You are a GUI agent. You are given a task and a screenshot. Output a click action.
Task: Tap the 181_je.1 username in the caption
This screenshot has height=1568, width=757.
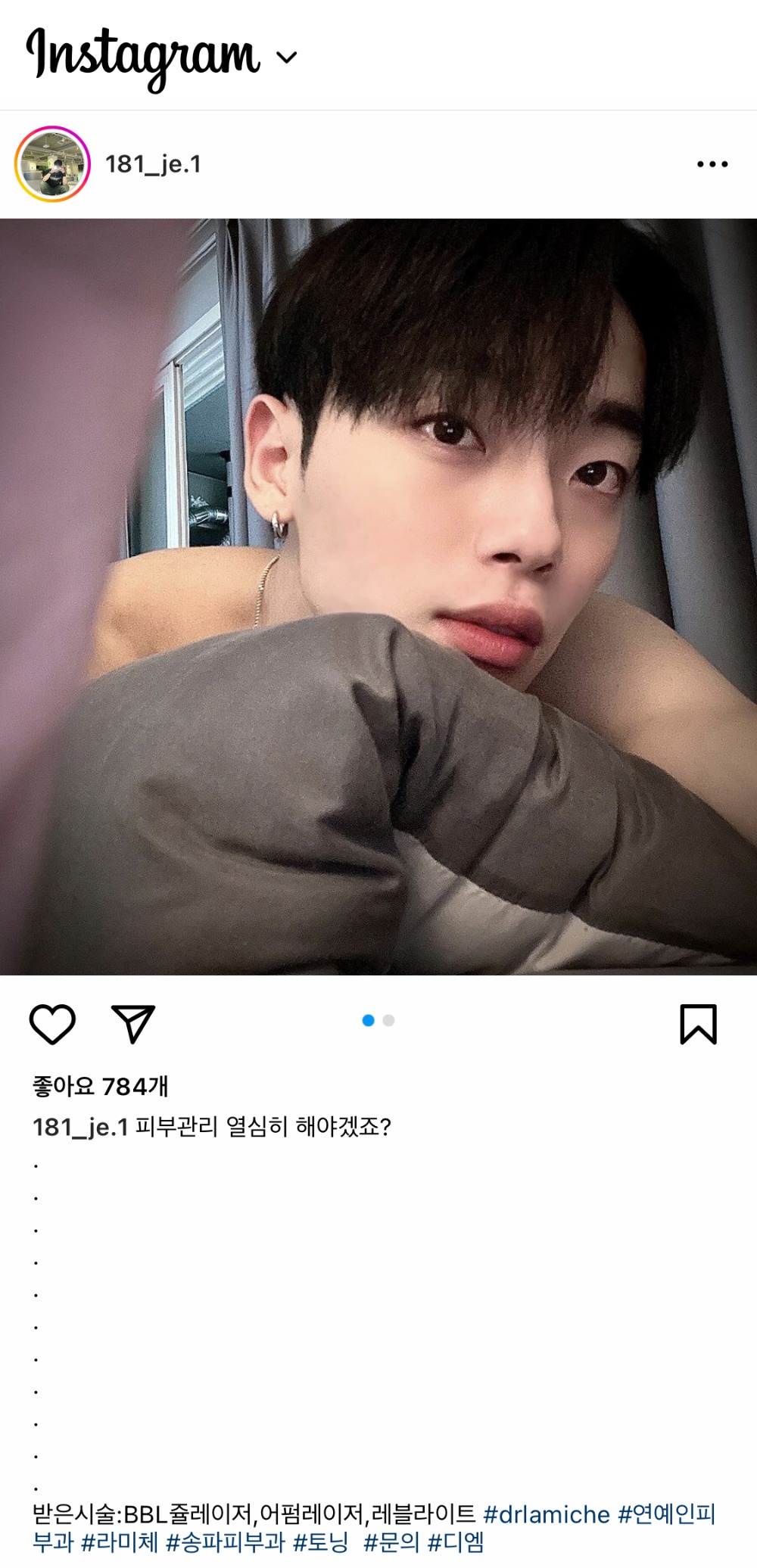coord(80,1128)
